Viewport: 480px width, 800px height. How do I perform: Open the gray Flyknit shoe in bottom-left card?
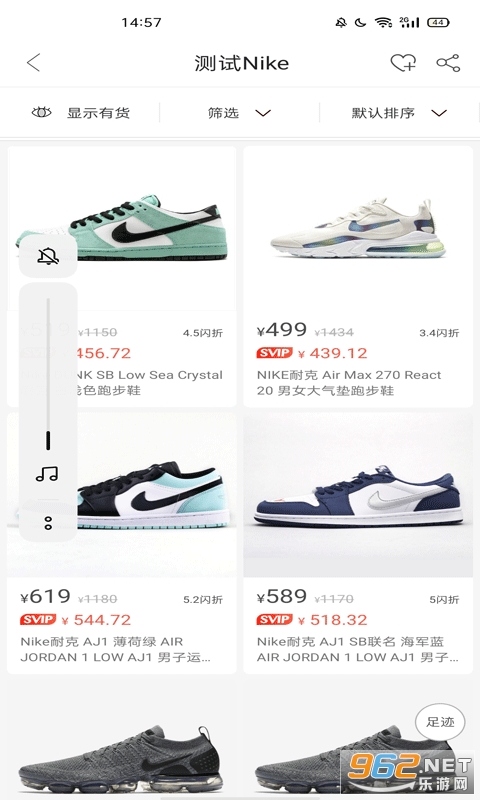(x=121, y=740)
